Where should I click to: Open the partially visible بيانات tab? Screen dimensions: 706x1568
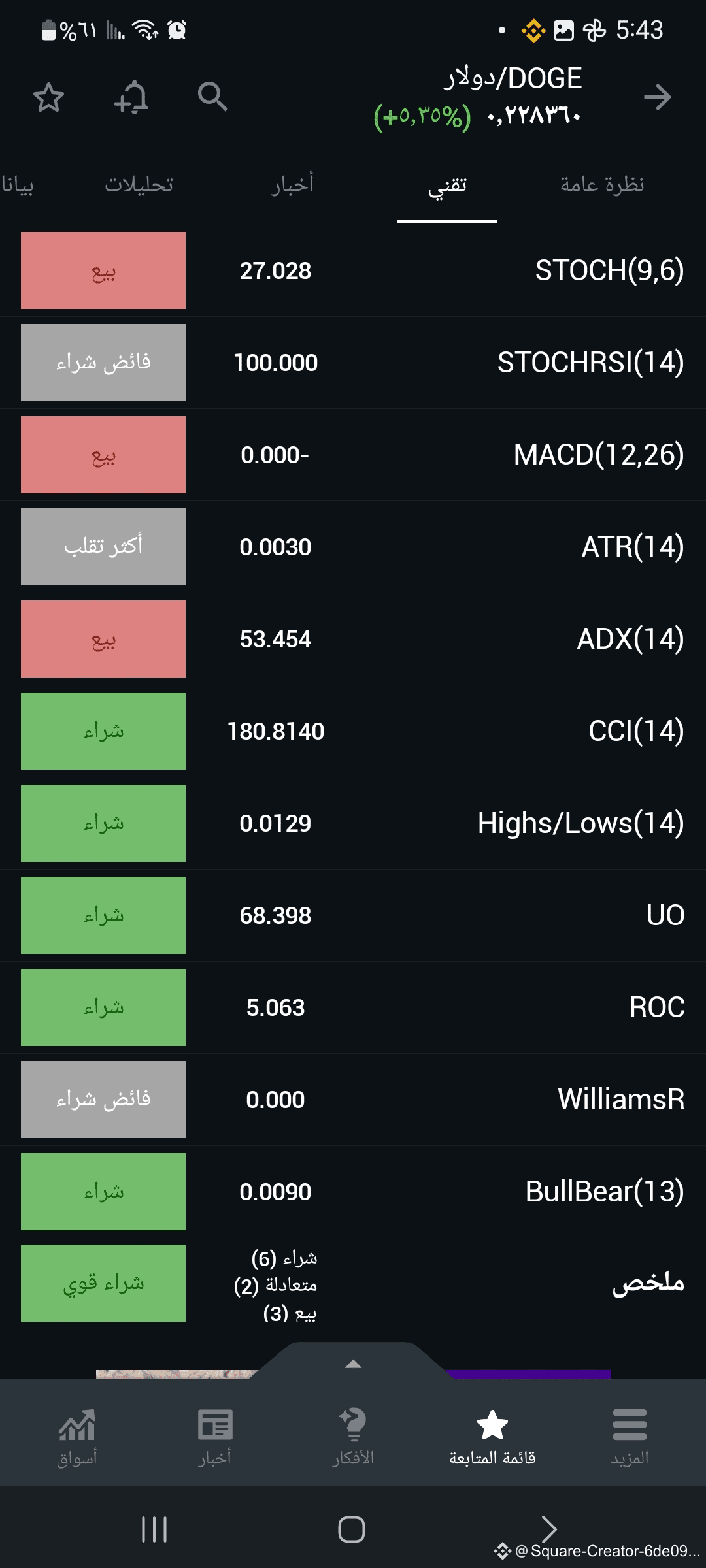pos(17,185)
